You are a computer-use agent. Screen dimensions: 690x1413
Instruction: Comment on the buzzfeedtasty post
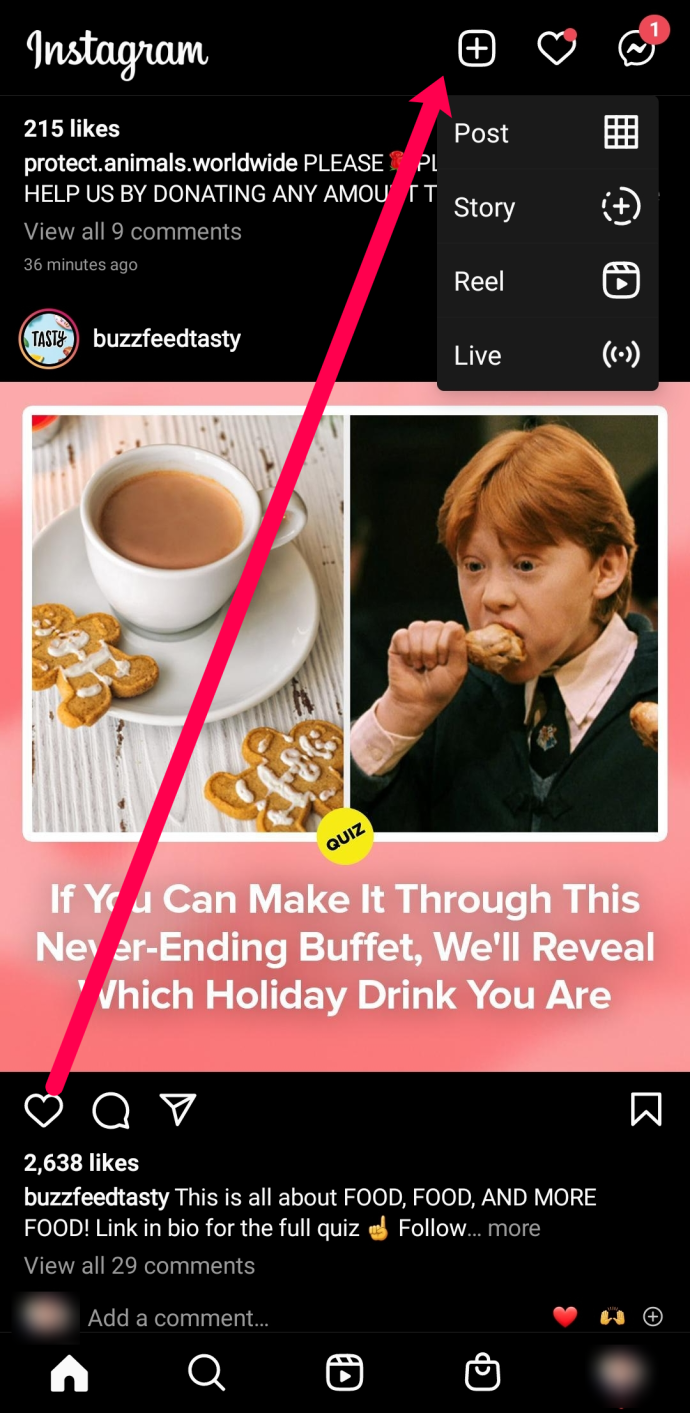[111, 1110]
